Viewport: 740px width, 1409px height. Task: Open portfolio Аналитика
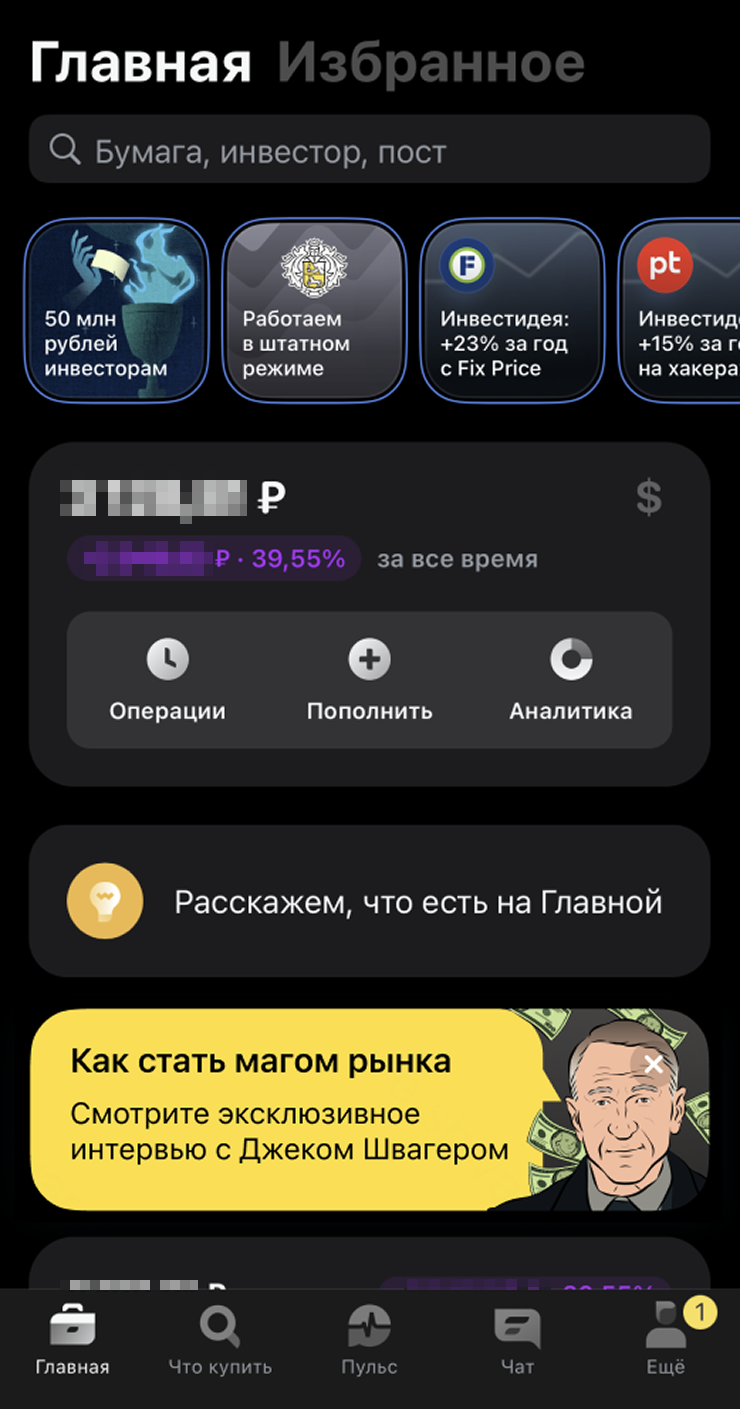[x=570, y=680]
